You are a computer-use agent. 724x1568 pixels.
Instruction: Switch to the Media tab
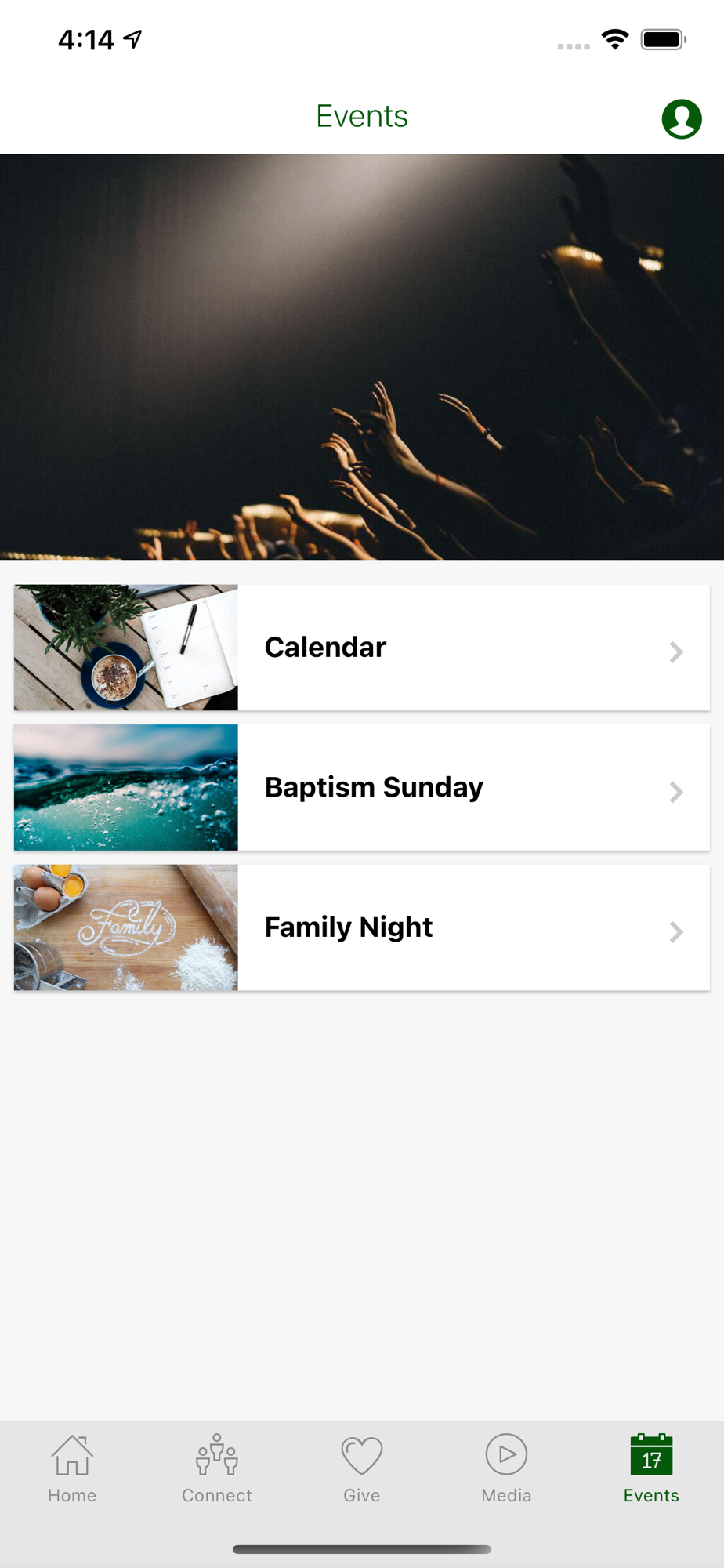coord(506,1468)
